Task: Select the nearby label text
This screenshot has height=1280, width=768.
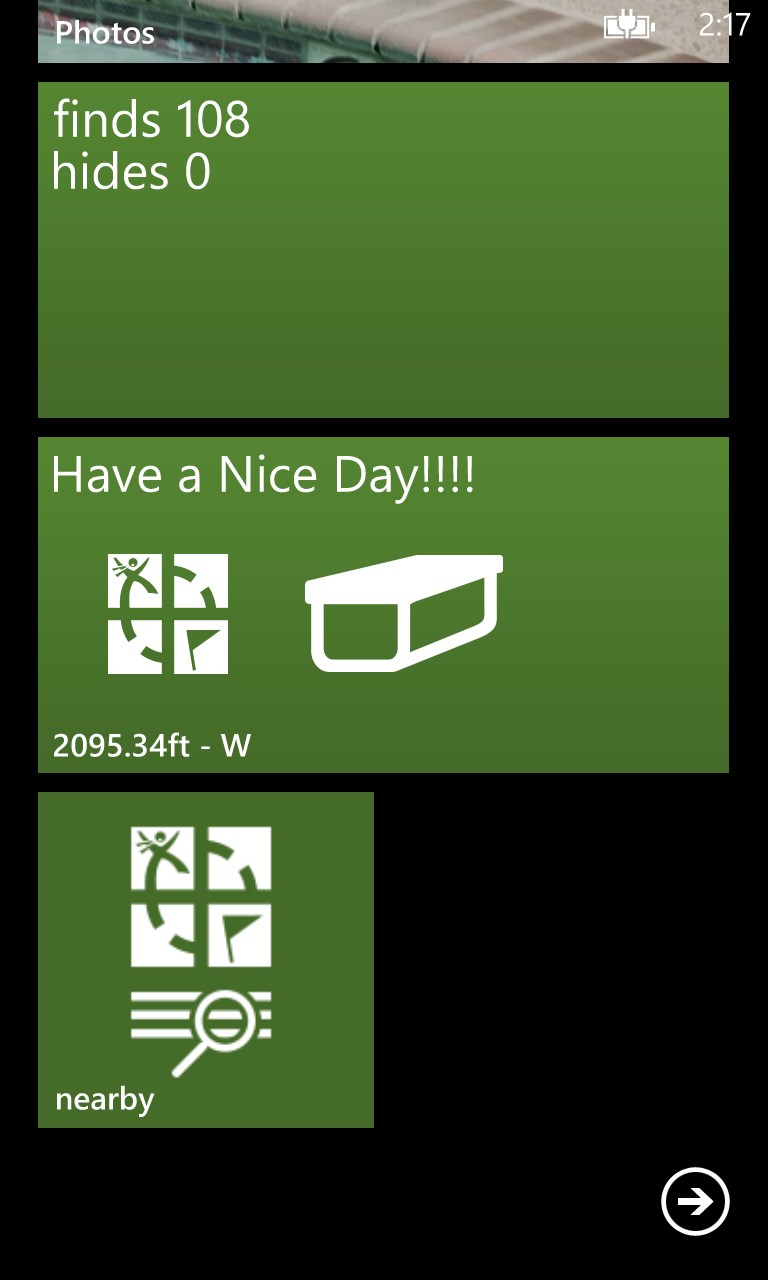Action: (103, 1099)
